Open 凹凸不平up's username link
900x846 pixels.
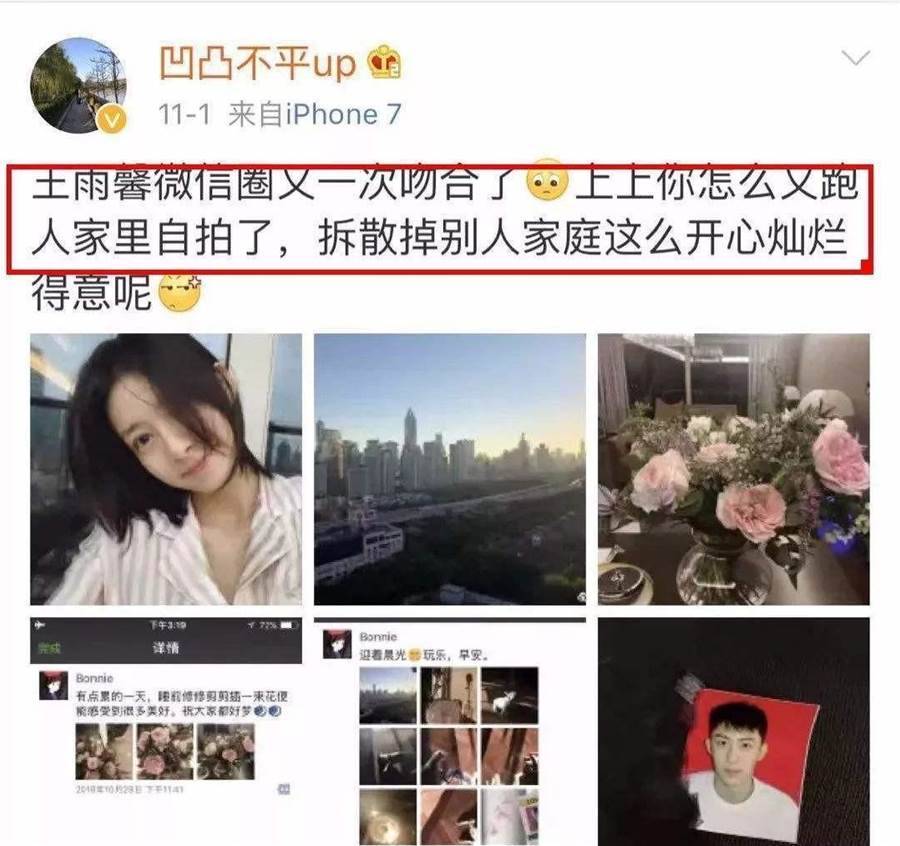click(x=257, y=64)
